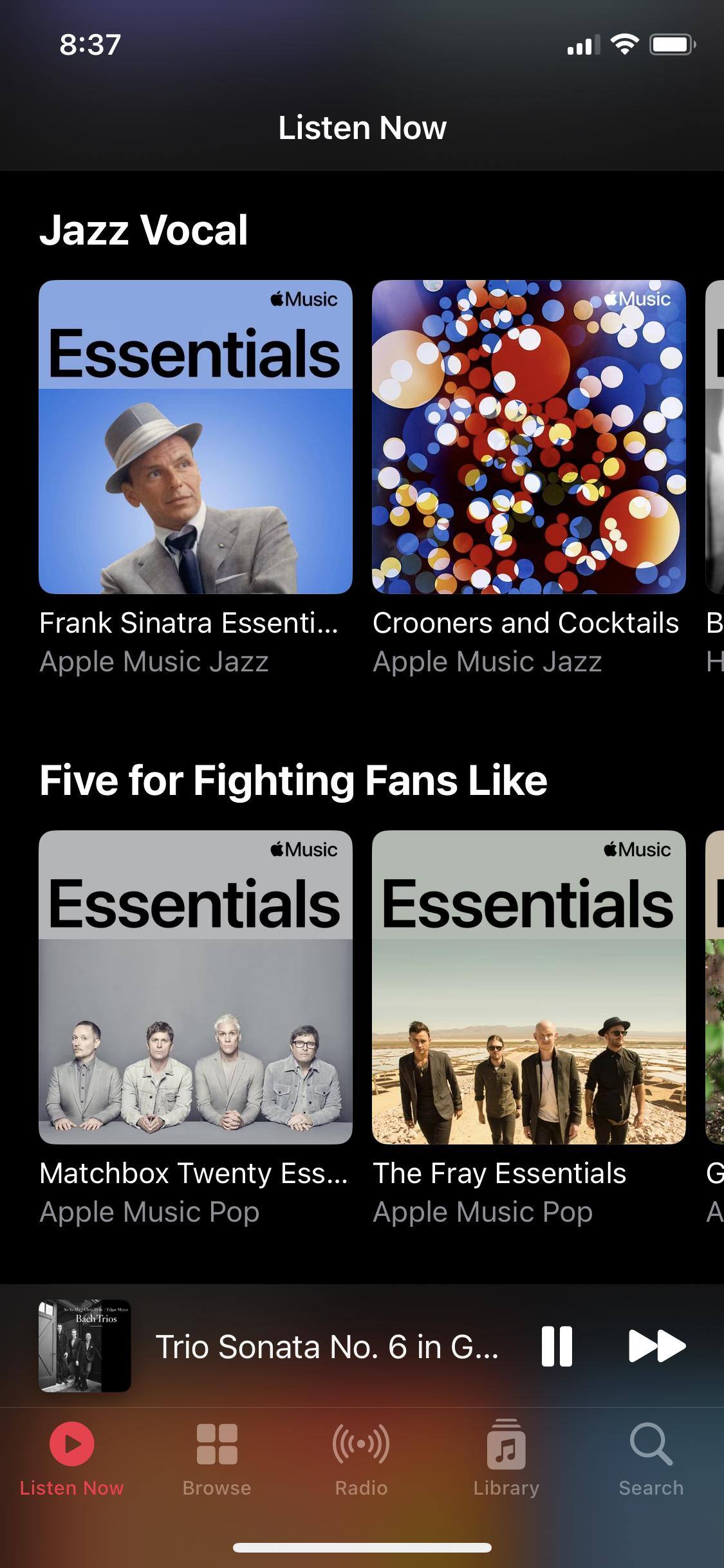Open Matchbox Twenty Essentials playlist
Viewport: 724px width, 1568px height.
(196, 987)
